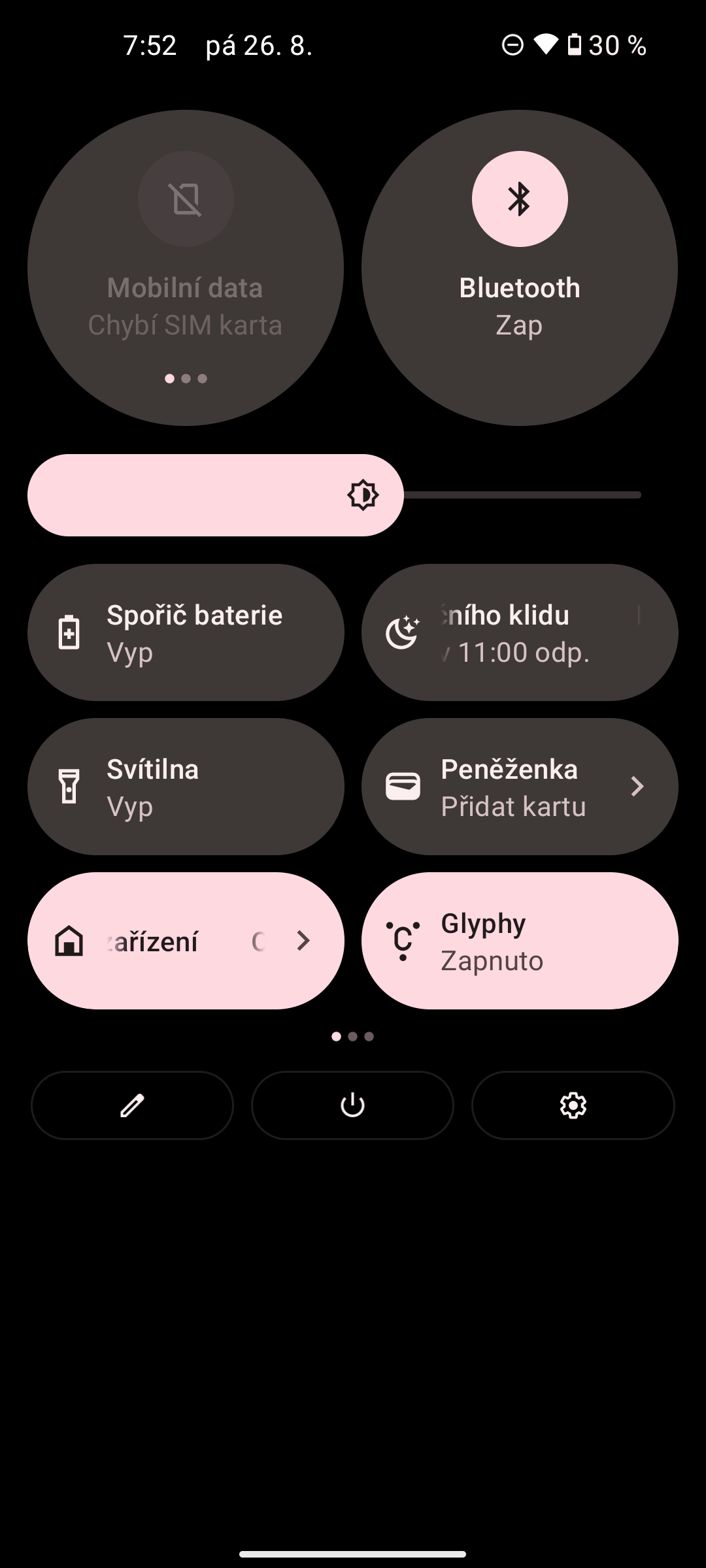The width and height of the screenshot is (706, 1568).
Task: Toggle the Svítilna flashlight on
Action: click(x=186, y=787)
